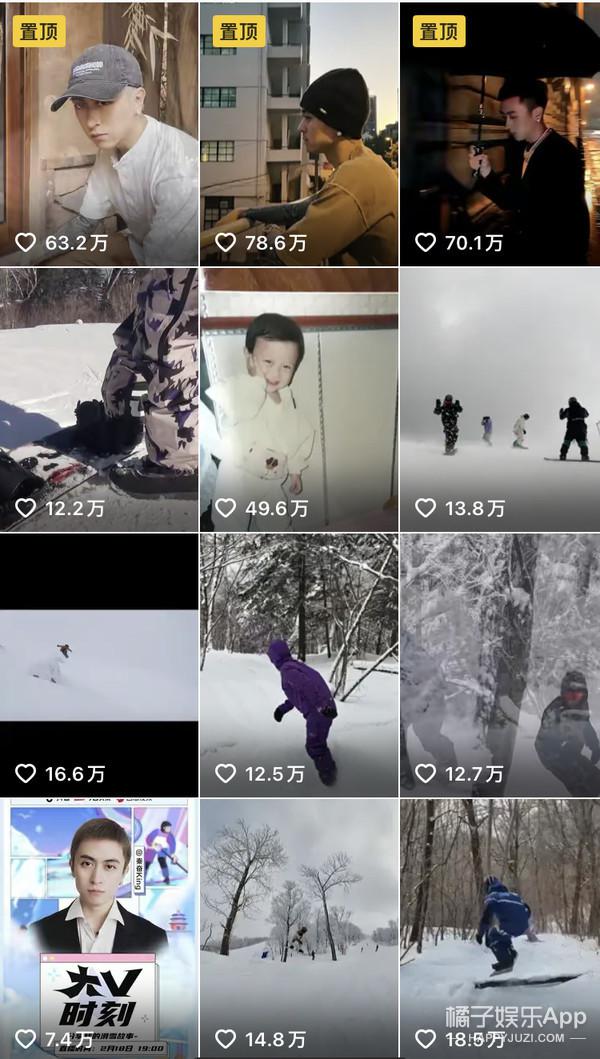
Task: View the baby photo video with 49.6万 likes
Action: 299,399
